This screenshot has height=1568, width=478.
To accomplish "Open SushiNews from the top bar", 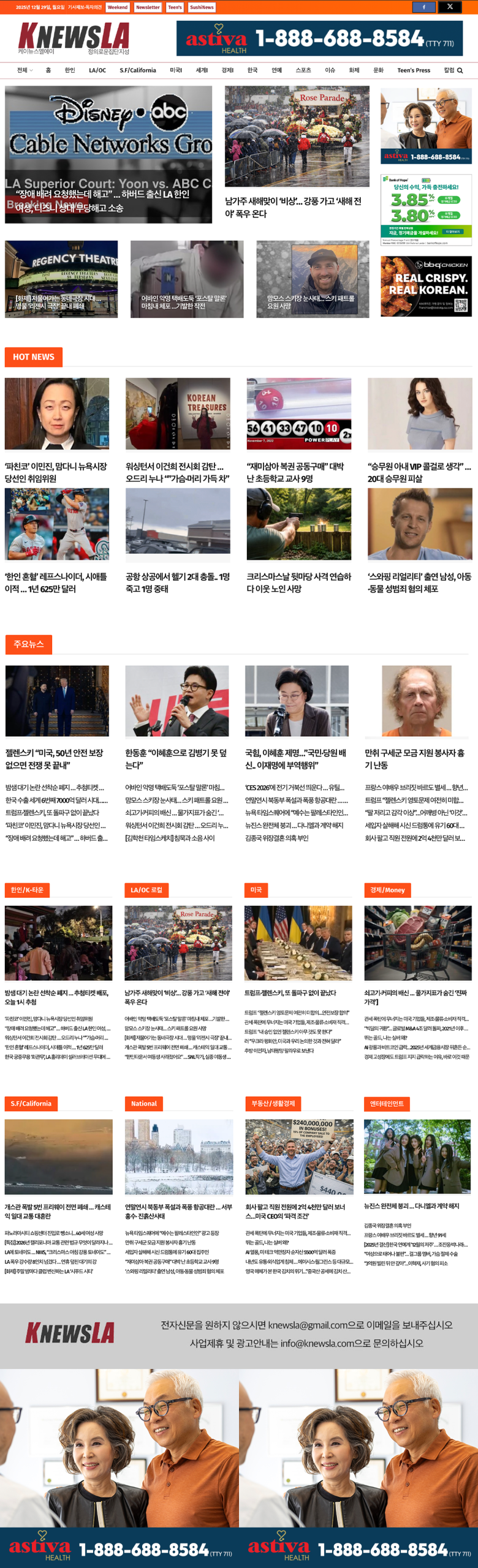I will coord(202,7).
